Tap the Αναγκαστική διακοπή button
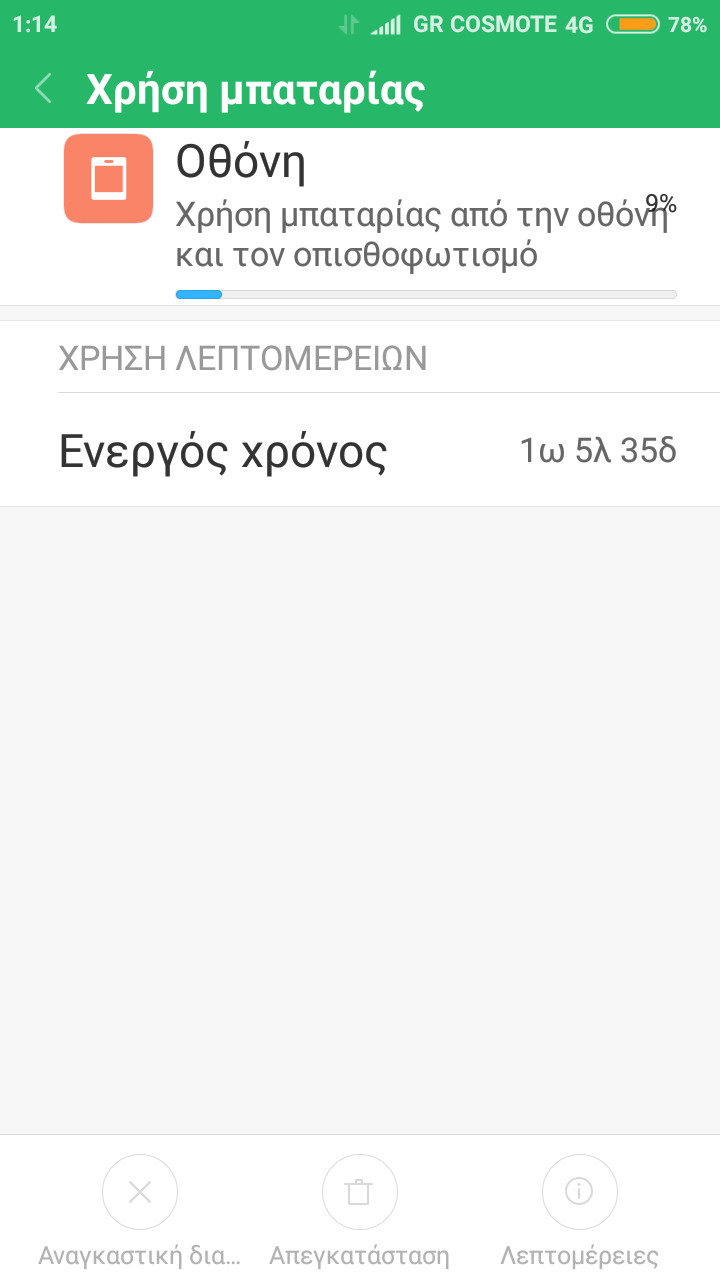Image resolution: width=720 pixels, height=1280 pixels. [x=140, y=1192]
